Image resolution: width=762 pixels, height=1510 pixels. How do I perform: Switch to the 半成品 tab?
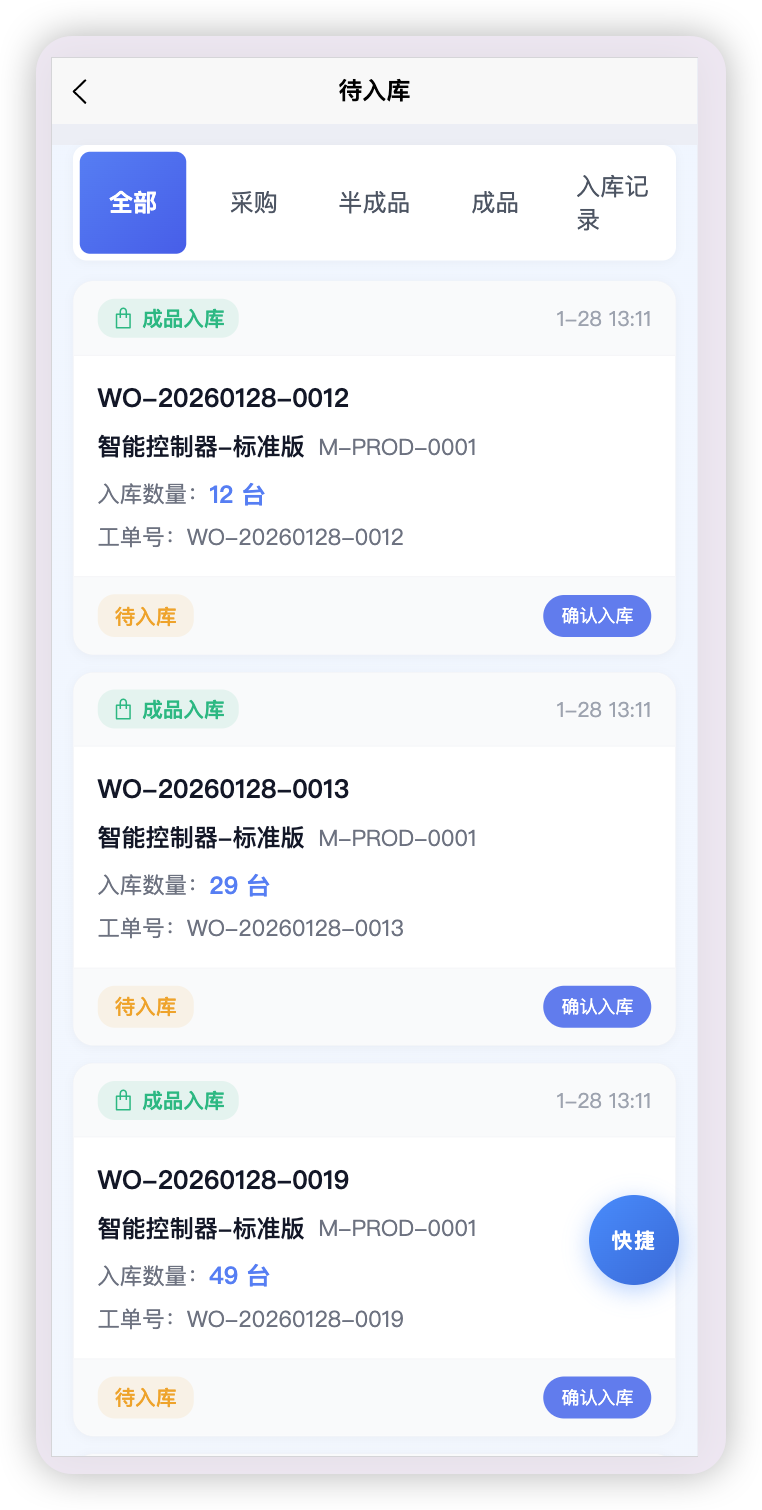pyautogui.click(x=375, y=203)
